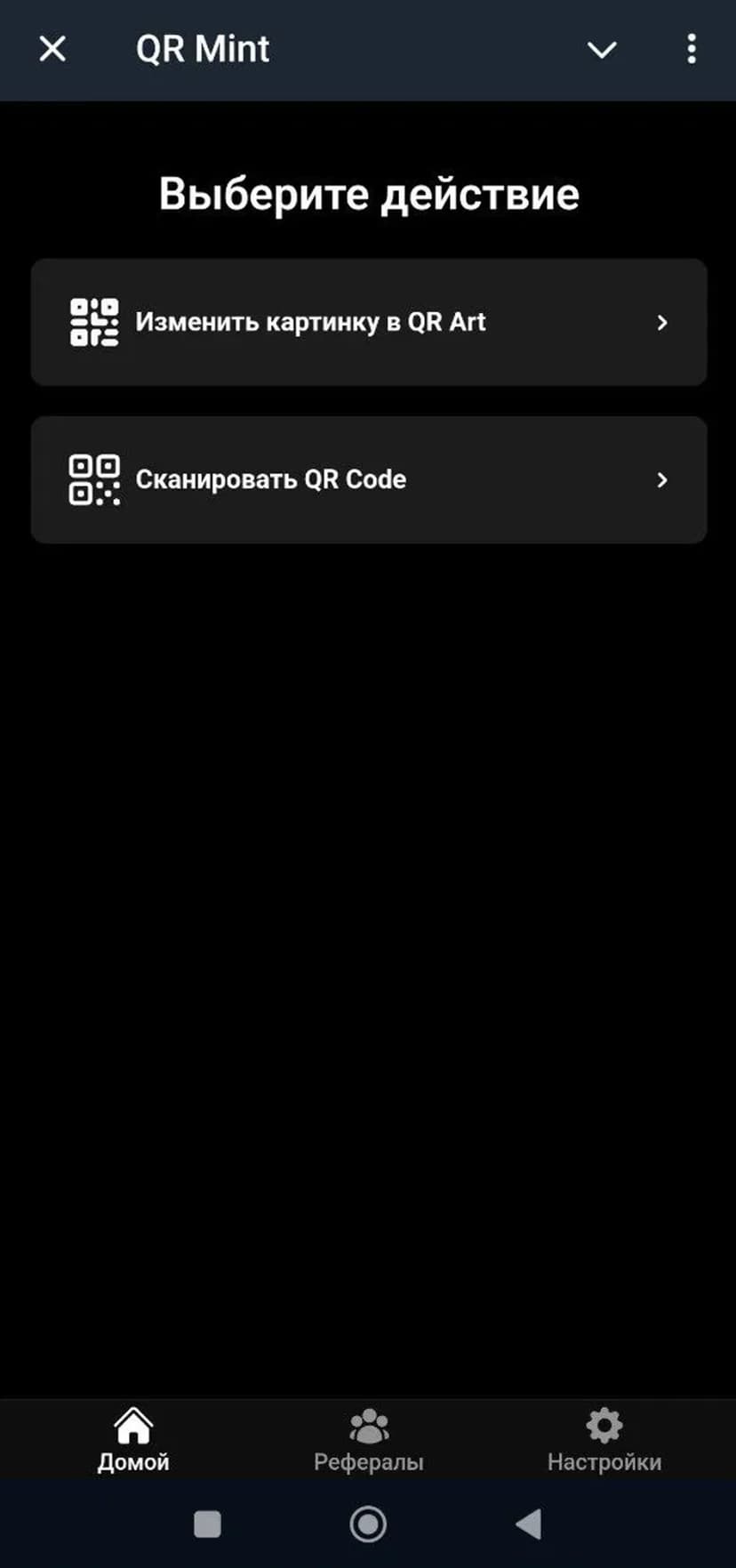Go to the Рефералы tab

click(368, 1439)
